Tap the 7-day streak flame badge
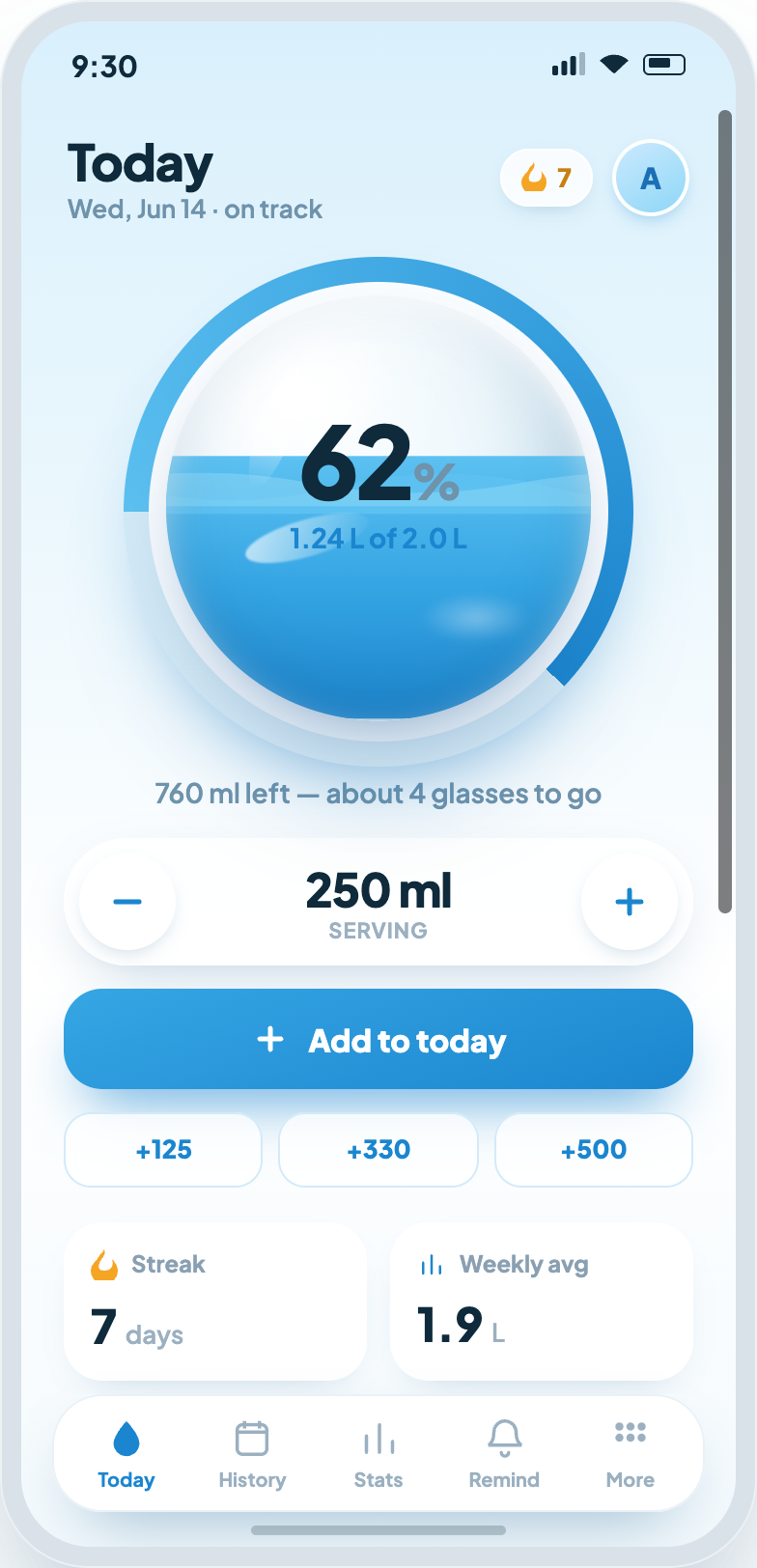 547,178
